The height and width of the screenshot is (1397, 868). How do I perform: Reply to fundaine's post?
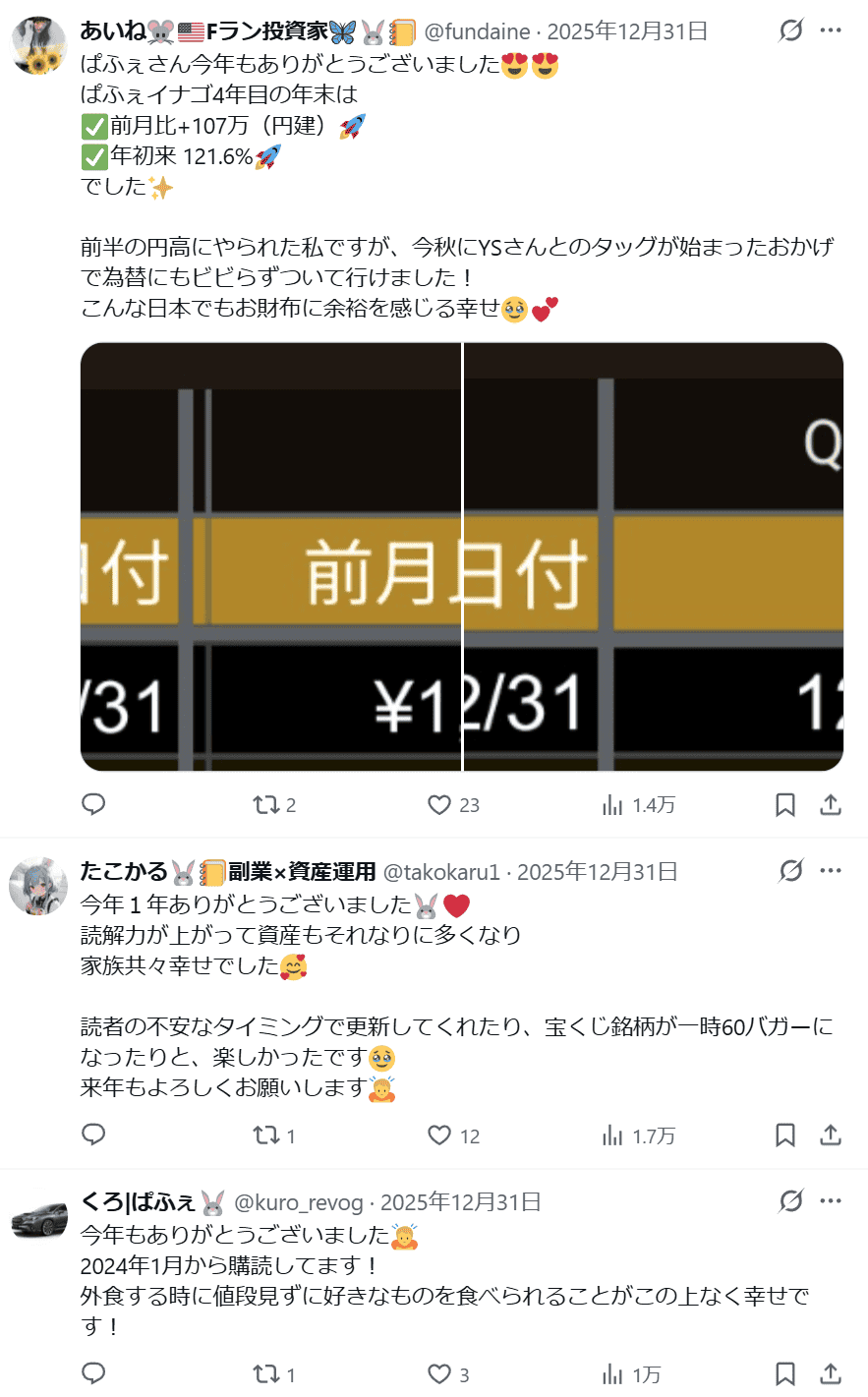tap(93, 805)
